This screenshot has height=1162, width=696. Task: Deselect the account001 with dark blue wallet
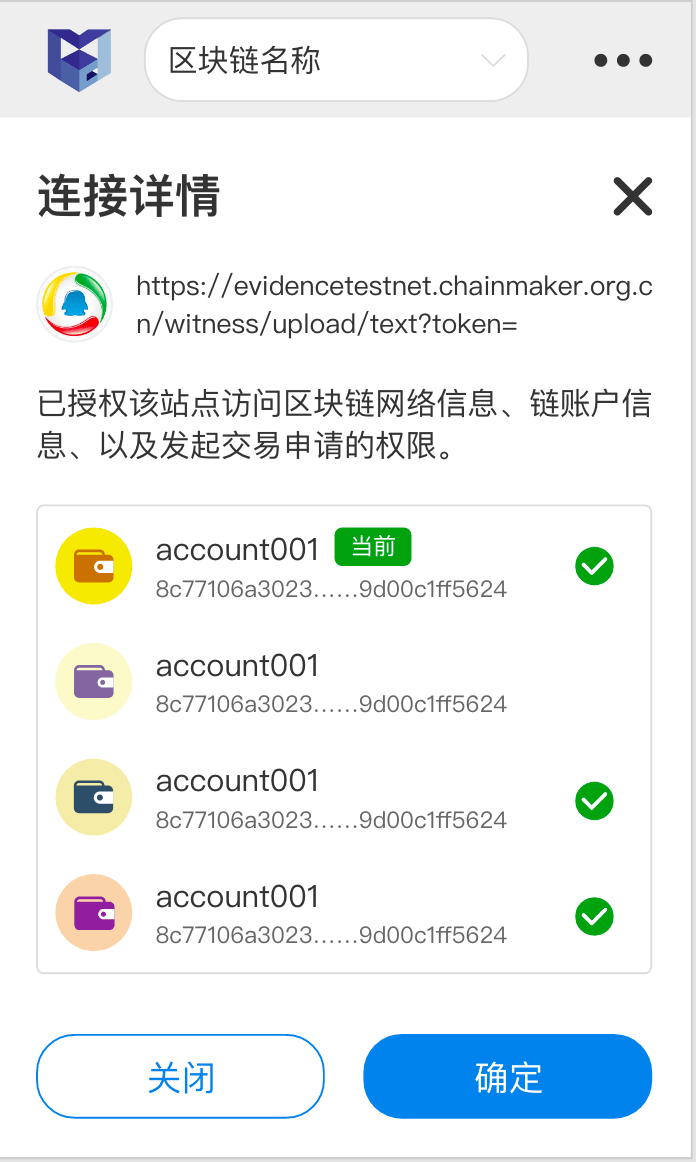594,800
